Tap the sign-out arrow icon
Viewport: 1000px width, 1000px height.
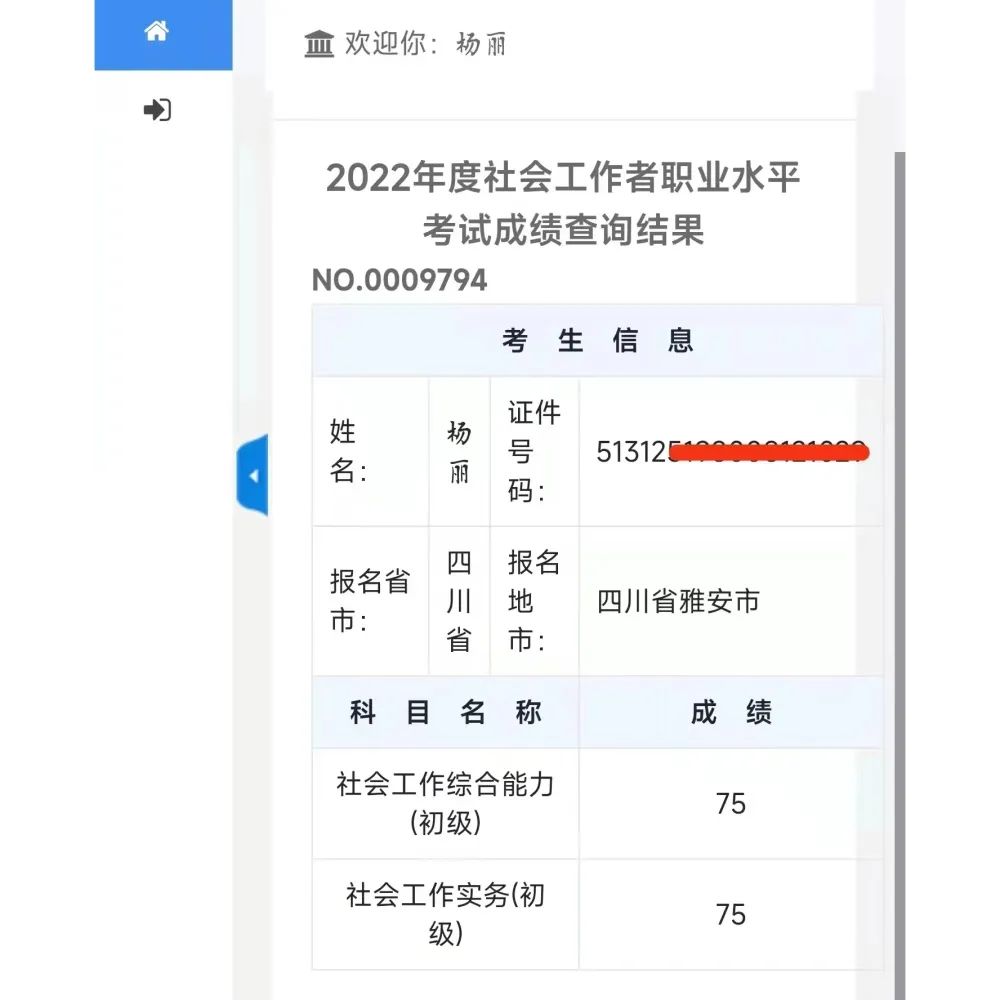tap(157, 110)
